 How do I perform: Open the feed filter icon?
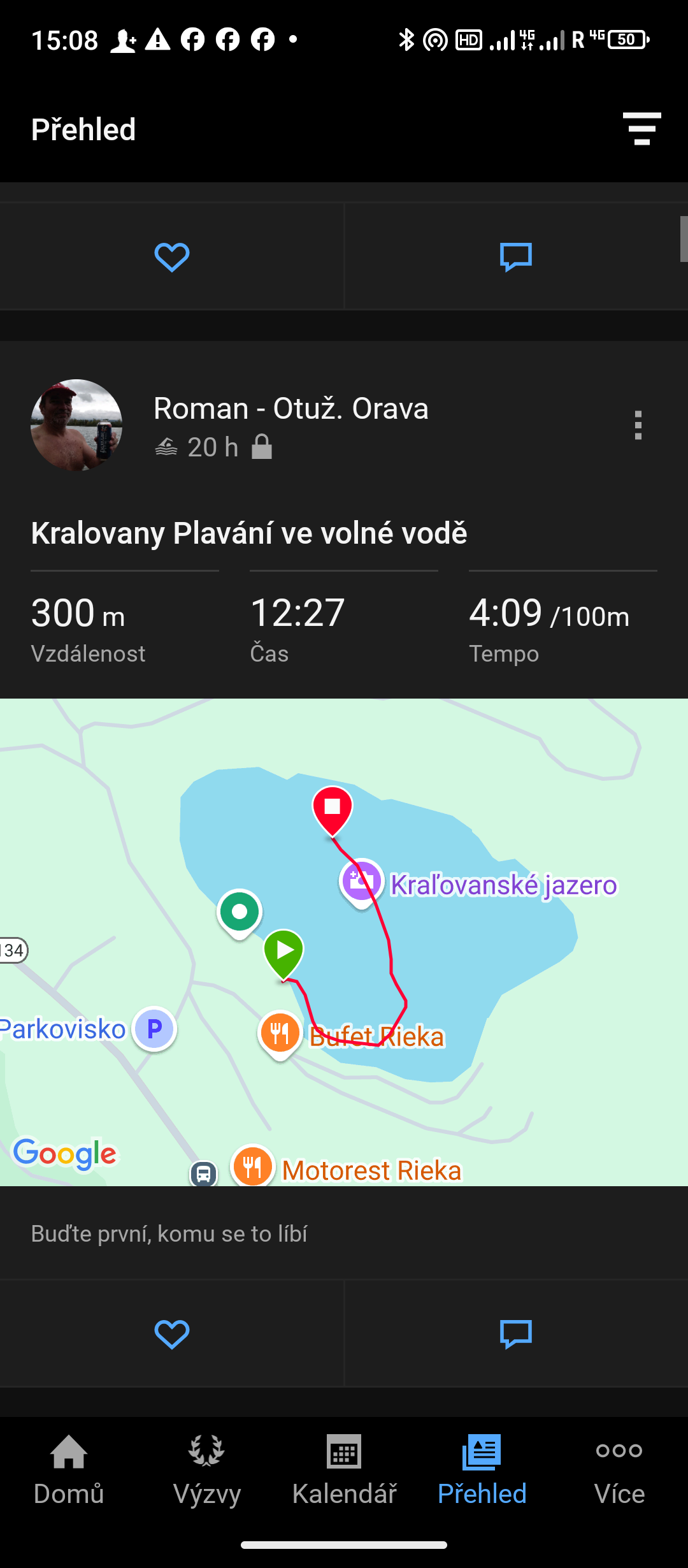(641, 129)
